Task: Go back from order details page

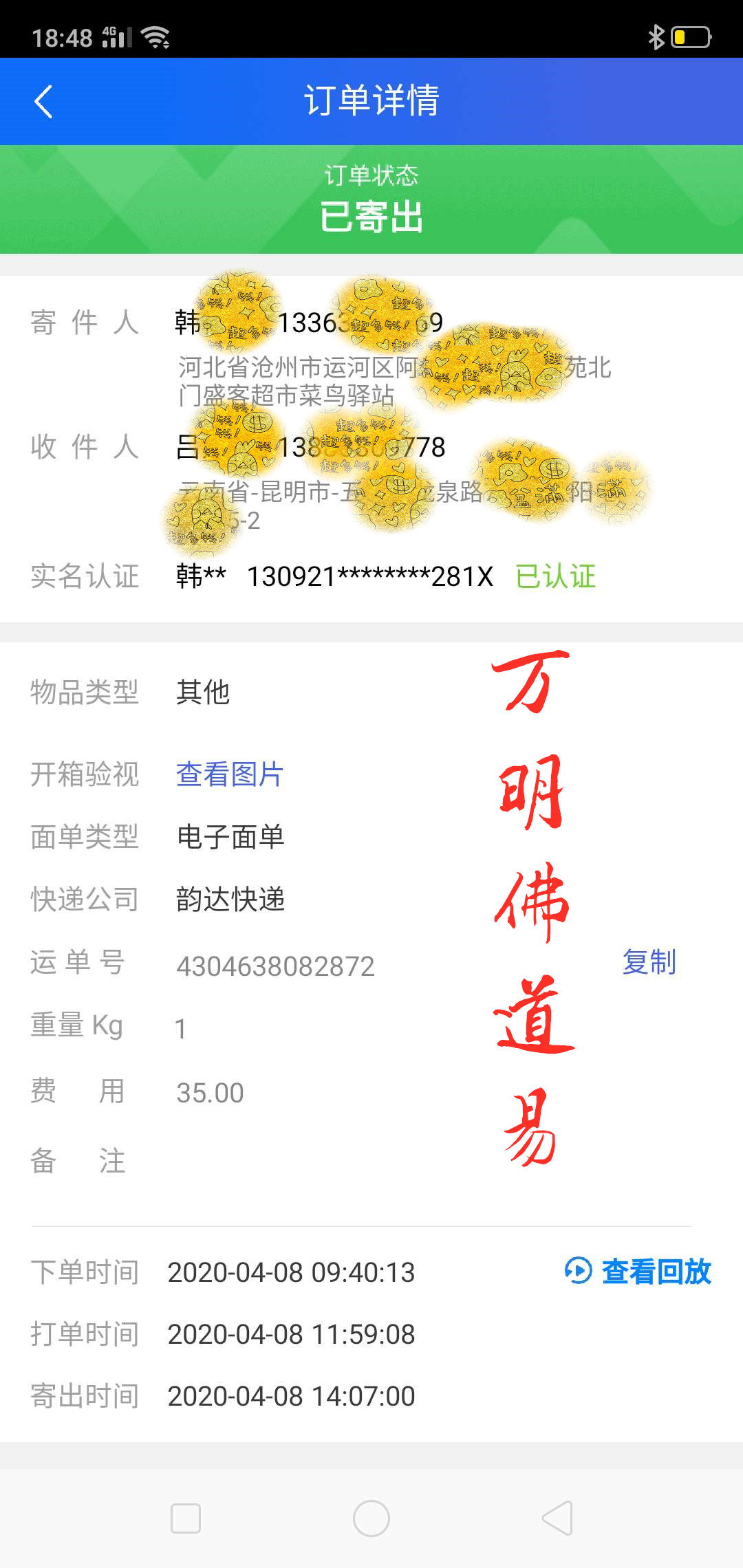Action: (x=43, y=102)
